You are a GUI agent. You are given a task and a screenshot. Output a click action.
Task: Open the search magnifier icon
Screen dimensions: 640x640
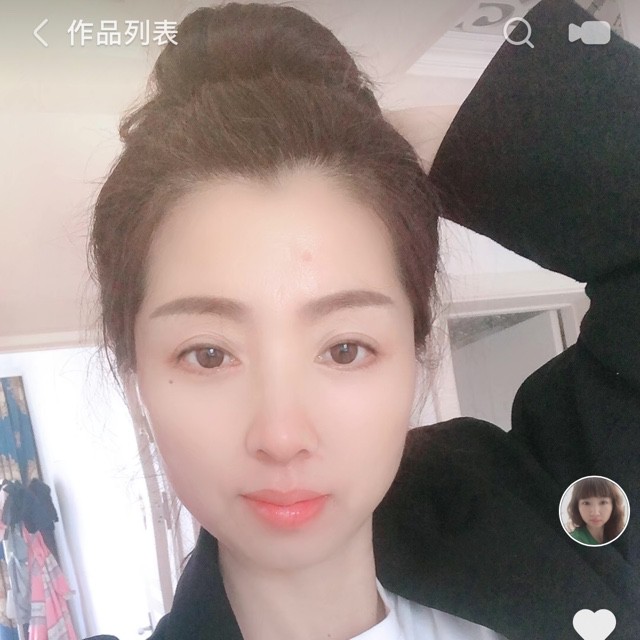(518, 33)
